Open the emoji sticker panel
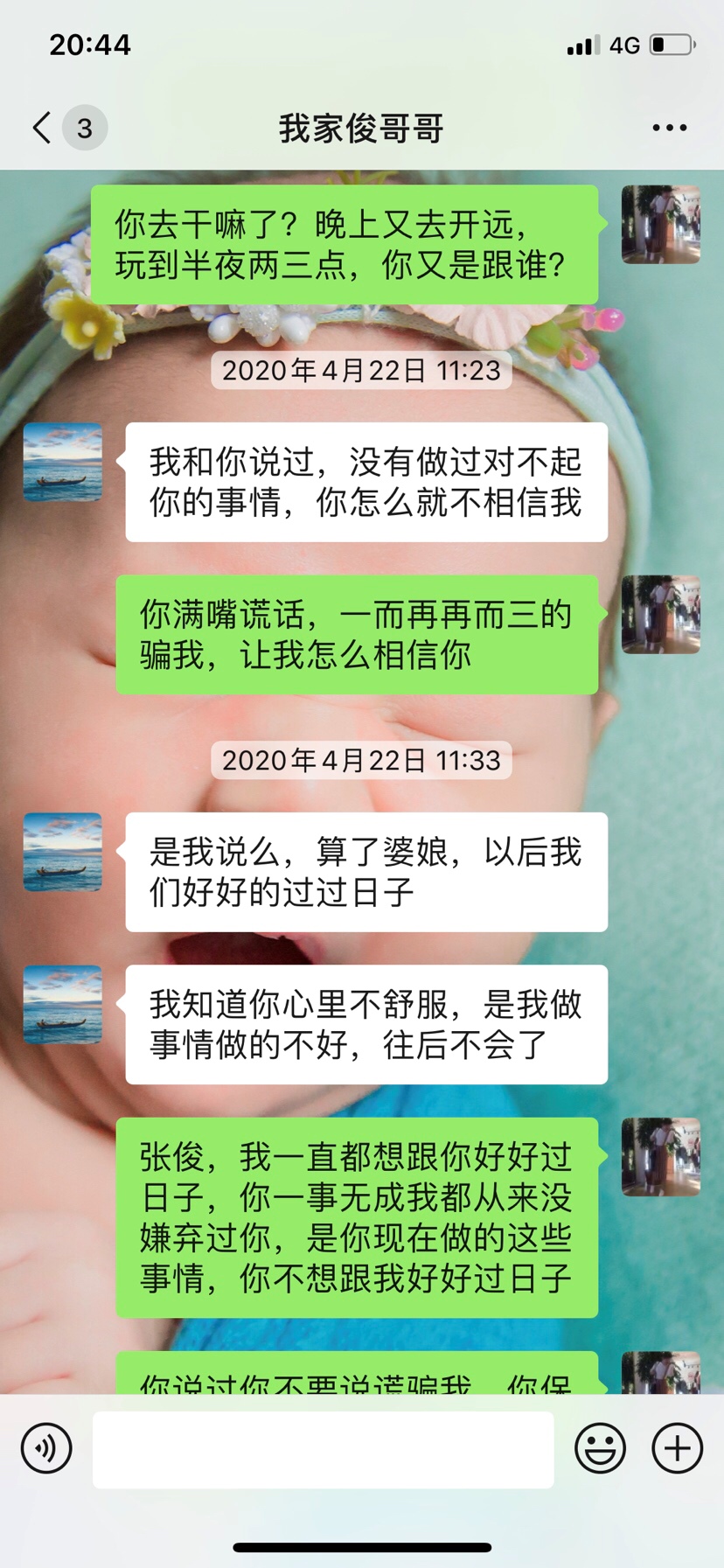Screen dimensions: 724x1568 point(600,1448)
